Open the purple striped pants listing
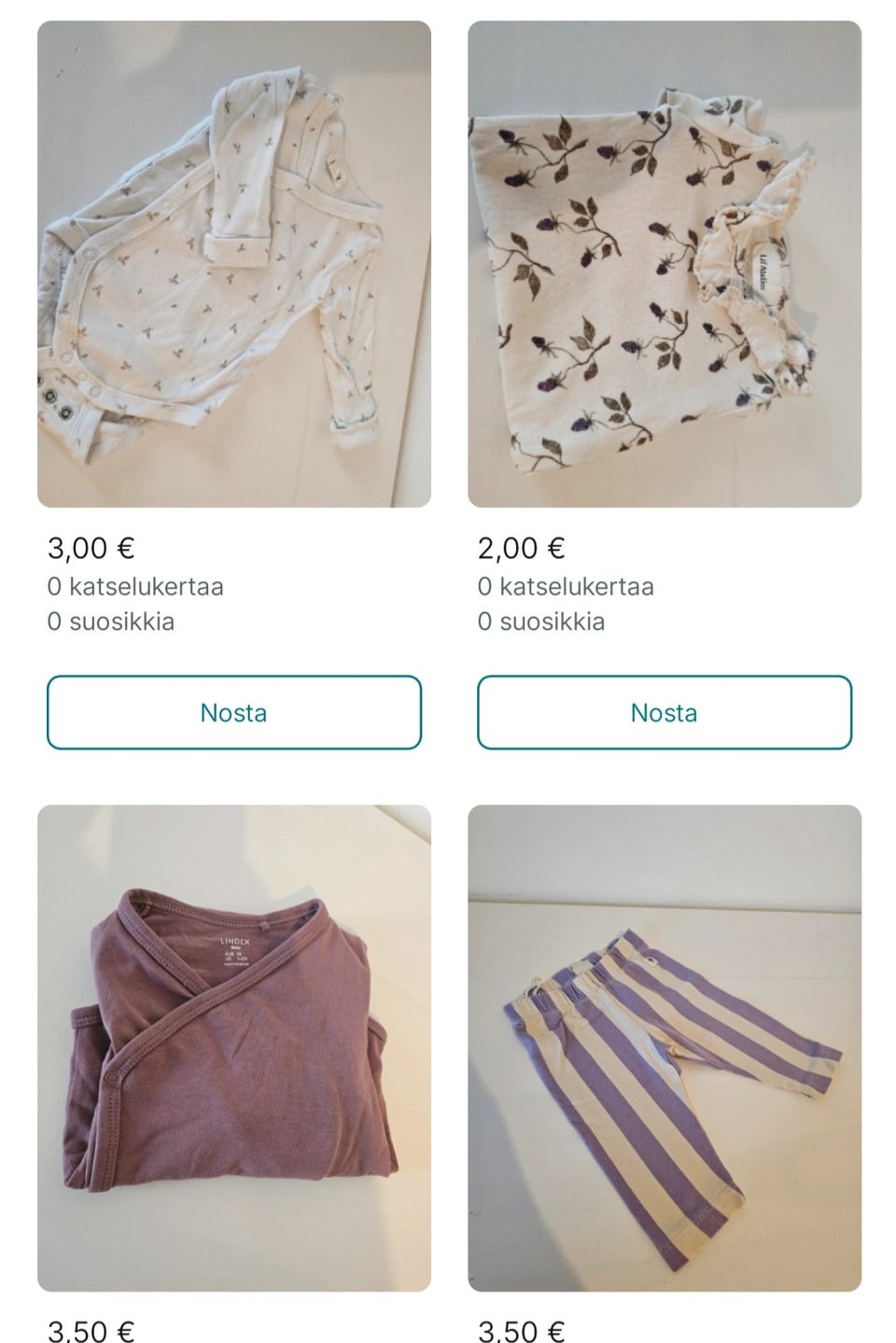The image size is (896, 1343). tap(664, 1047)
